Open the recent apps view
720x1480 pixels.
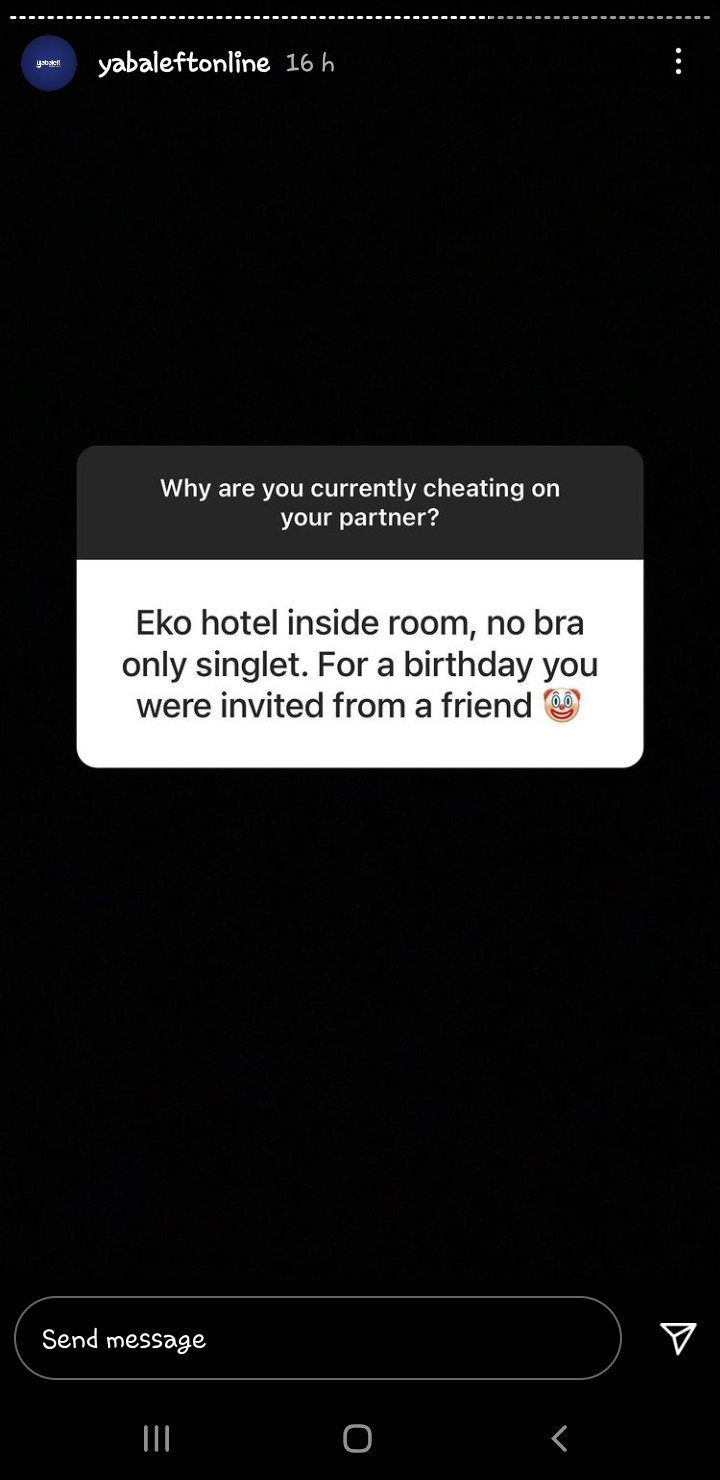click(156, 1438)
